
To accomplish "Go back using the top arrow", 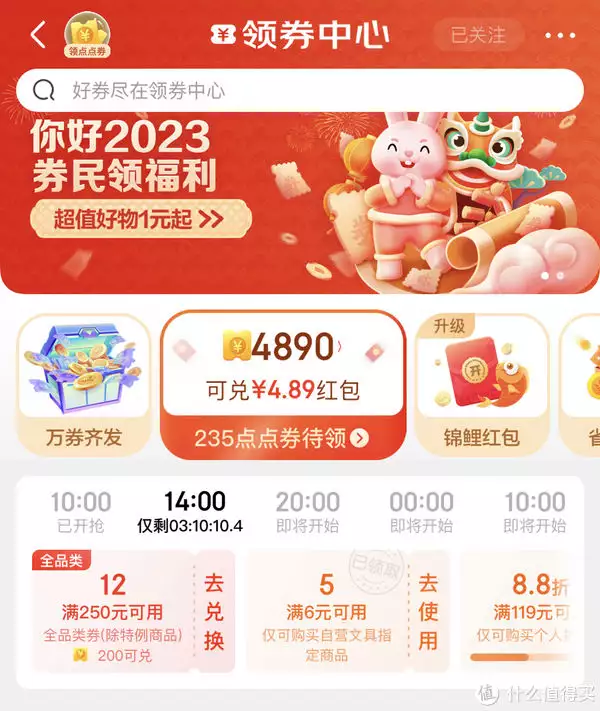I will tap(38, 35).
